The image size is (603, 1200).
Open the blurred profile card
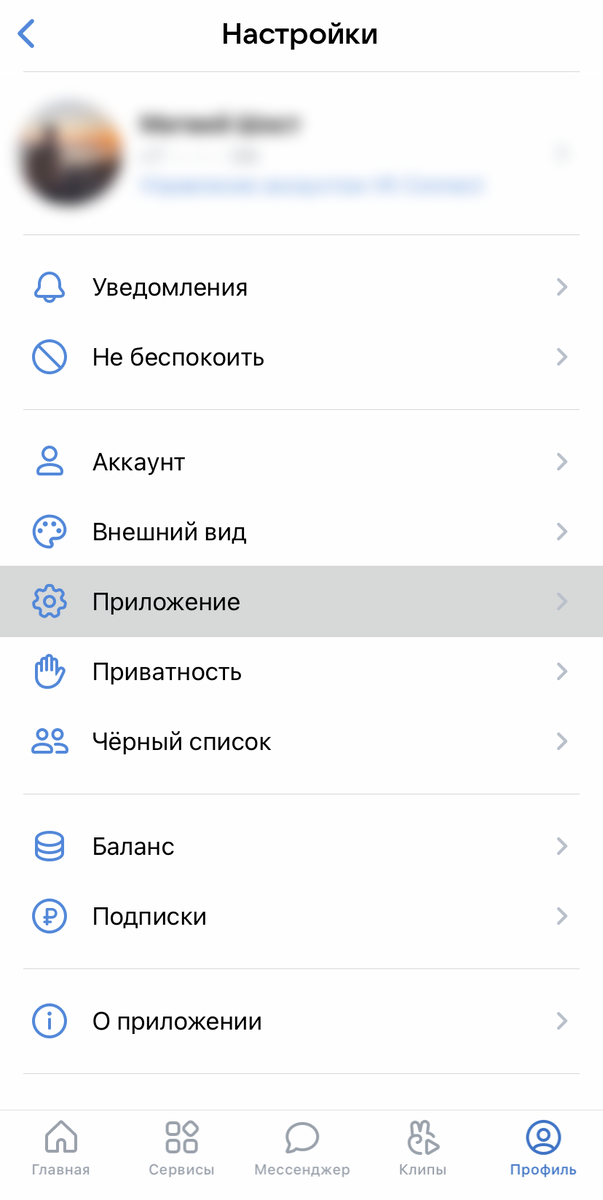pyautogui.click(x=301, y=154)
